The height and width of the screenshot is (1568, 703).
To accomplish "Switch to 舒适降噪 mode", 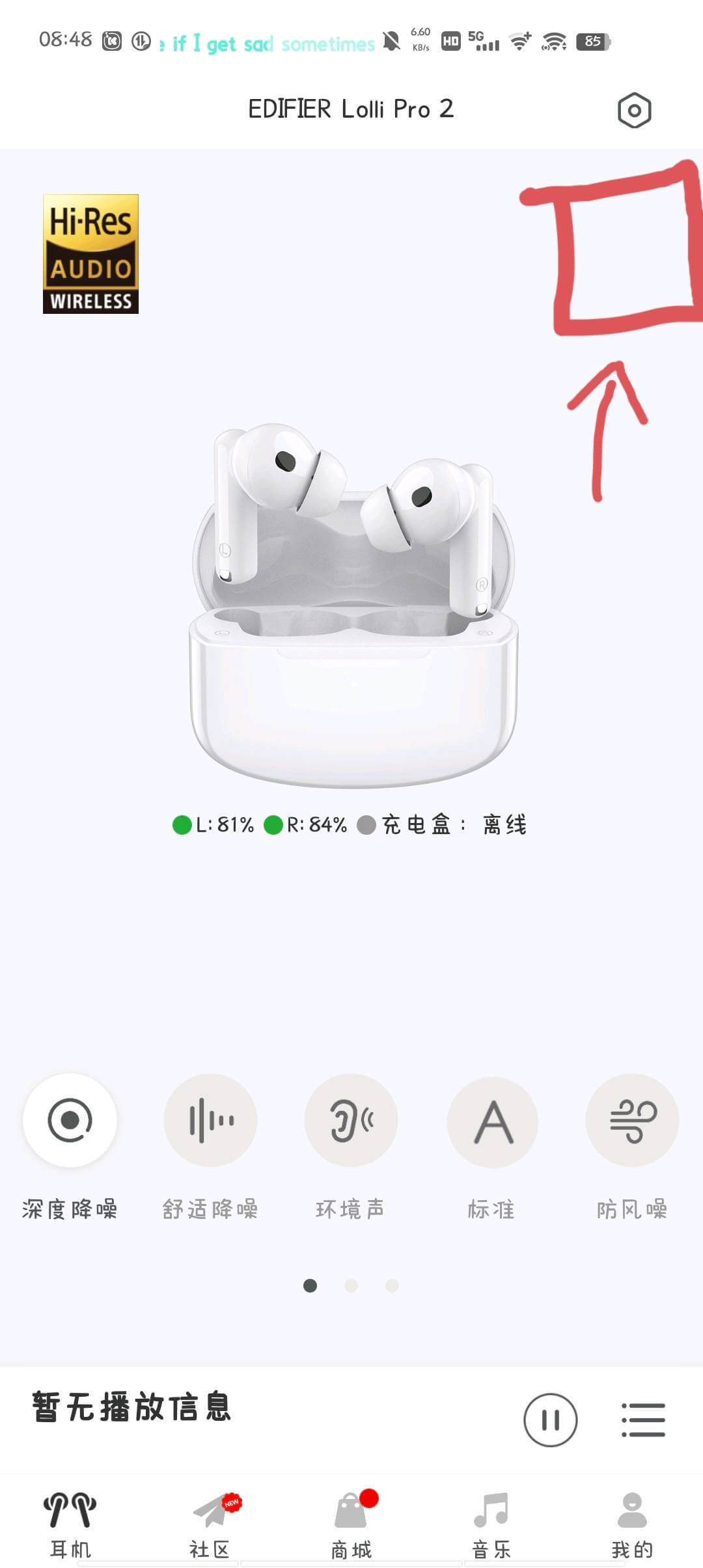I will tap(210, 1120).
